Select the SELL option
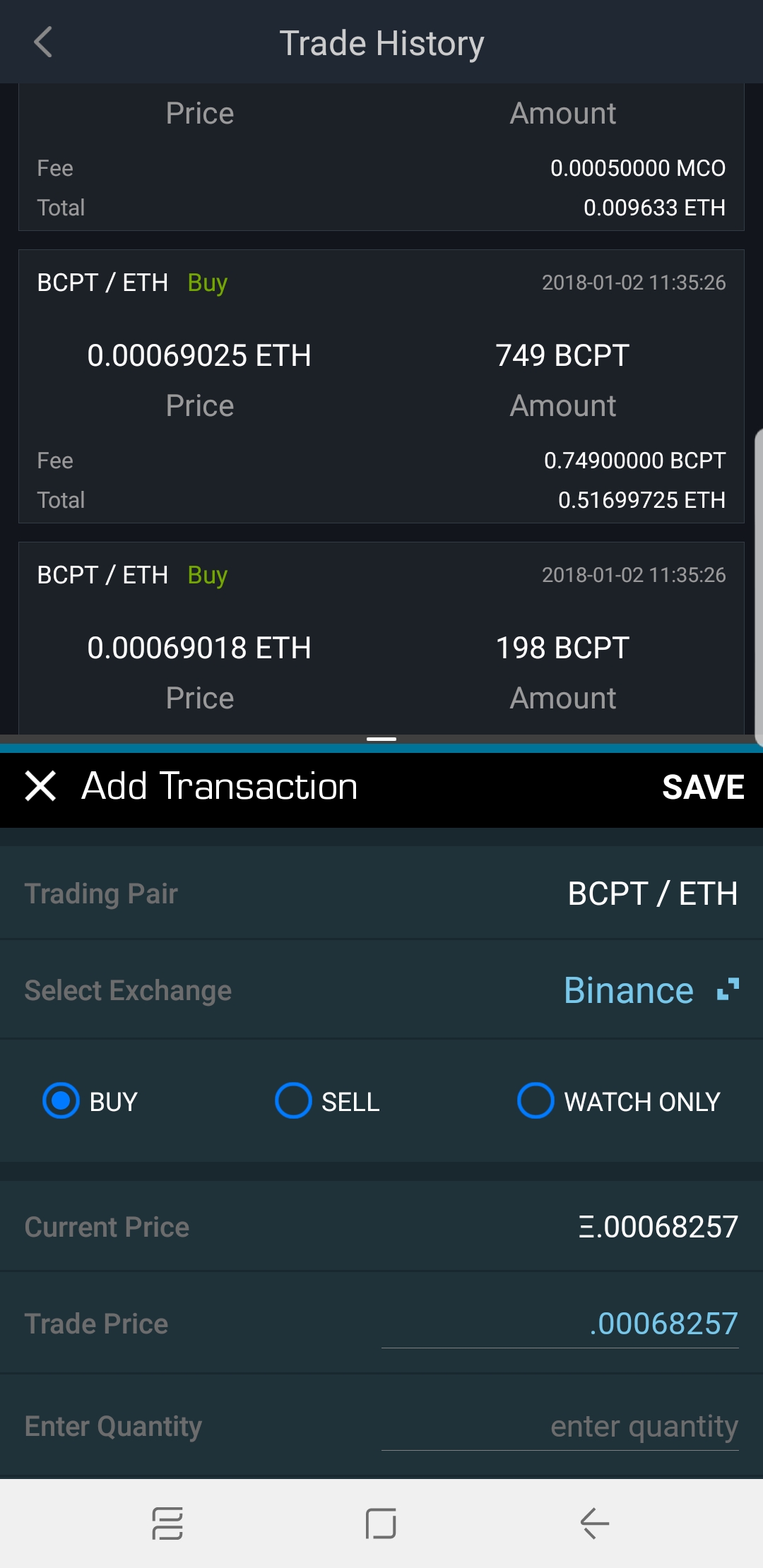Viewport: 763px width, 1568px height. point(327,1101)
